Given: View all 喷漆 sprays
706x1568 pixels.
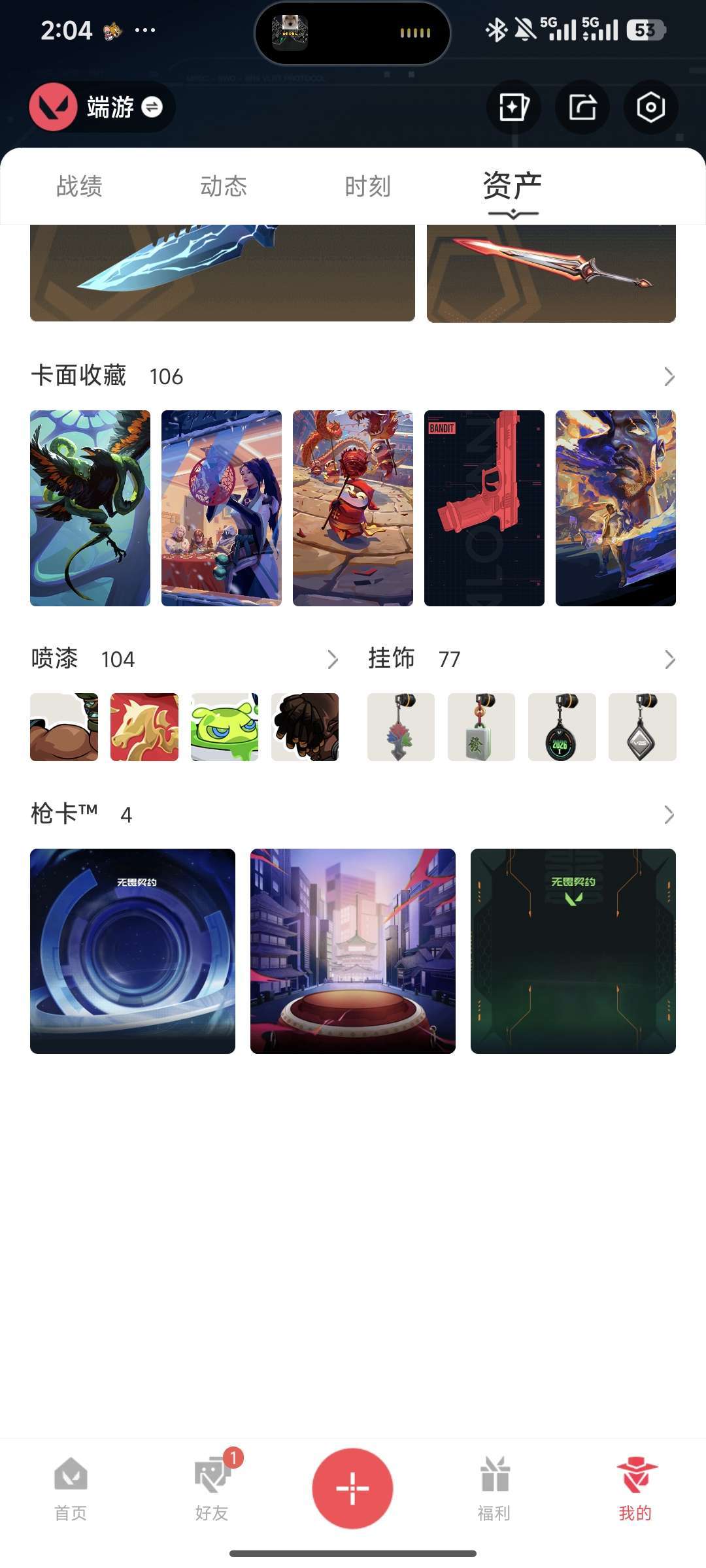Looking at the screenshot, I should (x=332, y=660).
